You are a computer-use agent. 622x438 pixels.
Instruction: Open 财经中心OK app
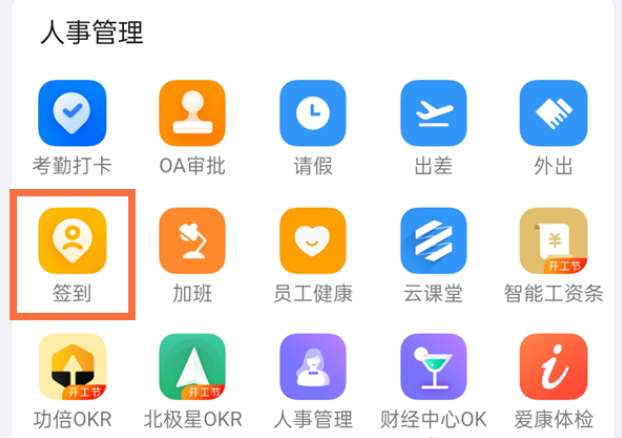click(433, 367)
